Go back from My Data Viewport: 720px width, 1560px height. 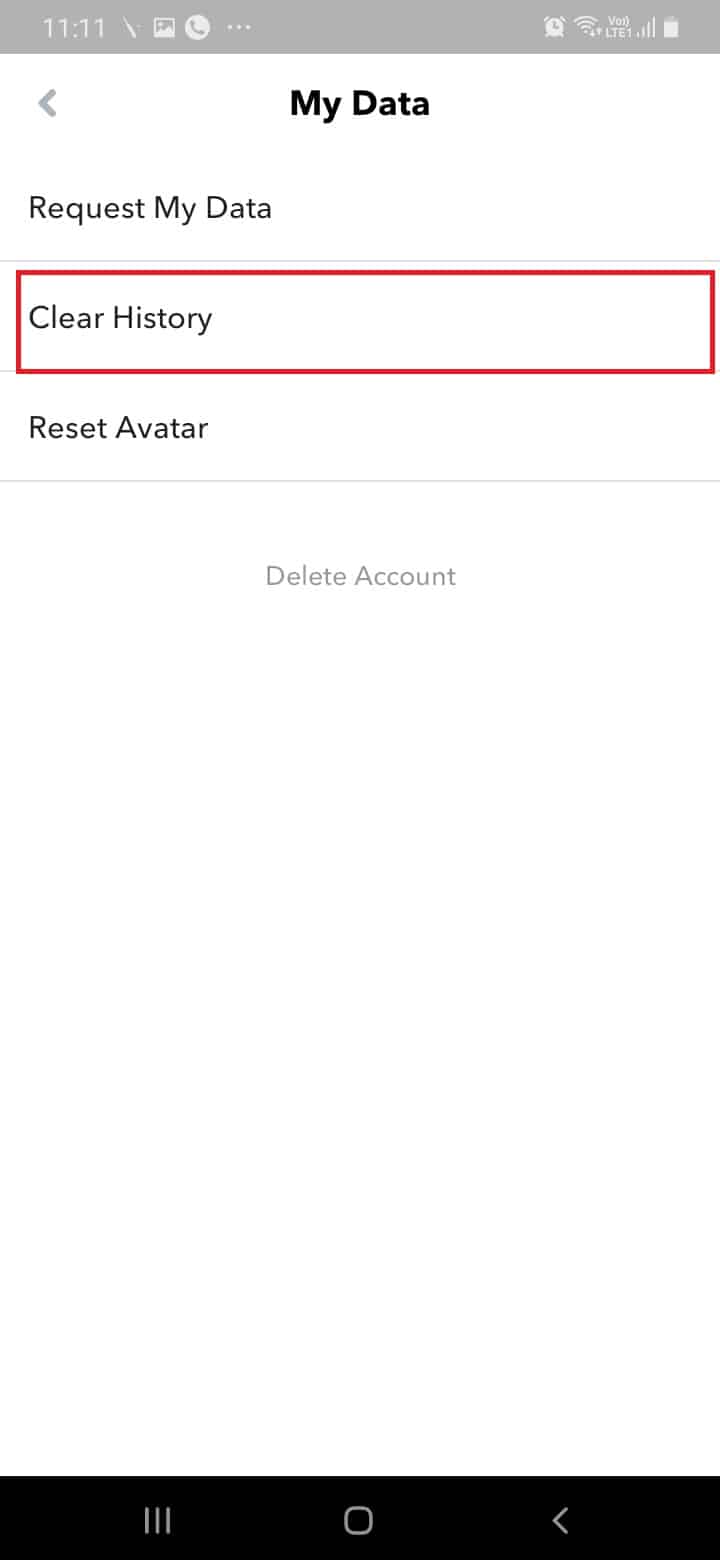pos(47,103)
